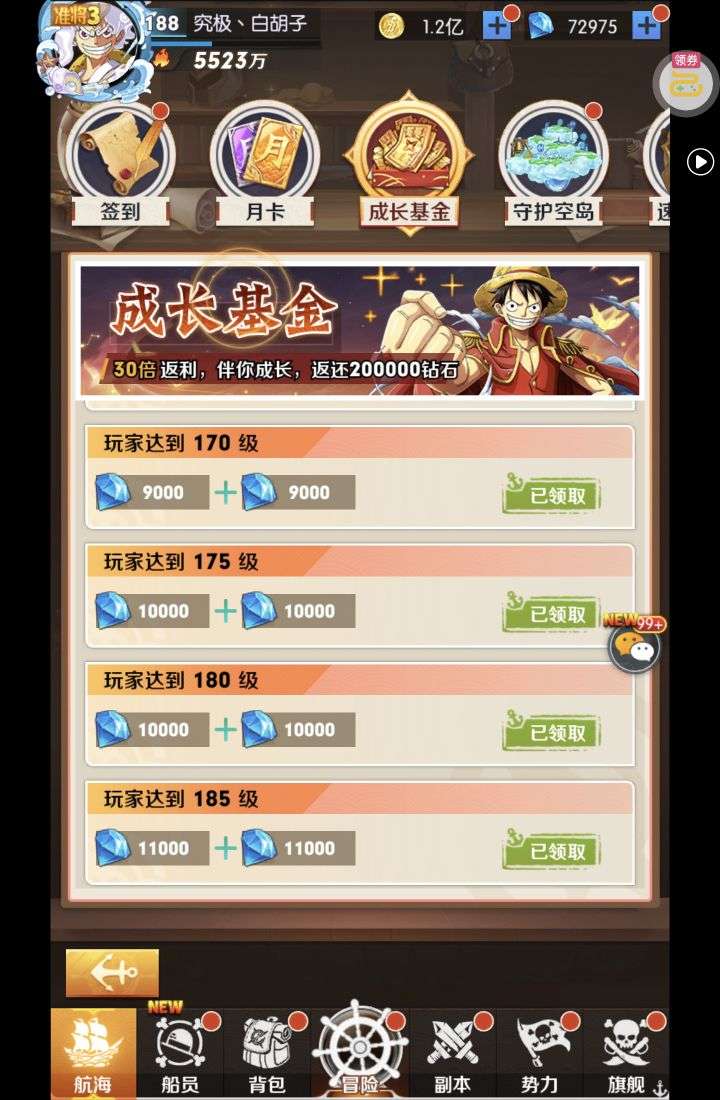Tap 已领取 for the level 175 reward
Viewport: 720px width, 1100px height.
(x=552, y=613)
